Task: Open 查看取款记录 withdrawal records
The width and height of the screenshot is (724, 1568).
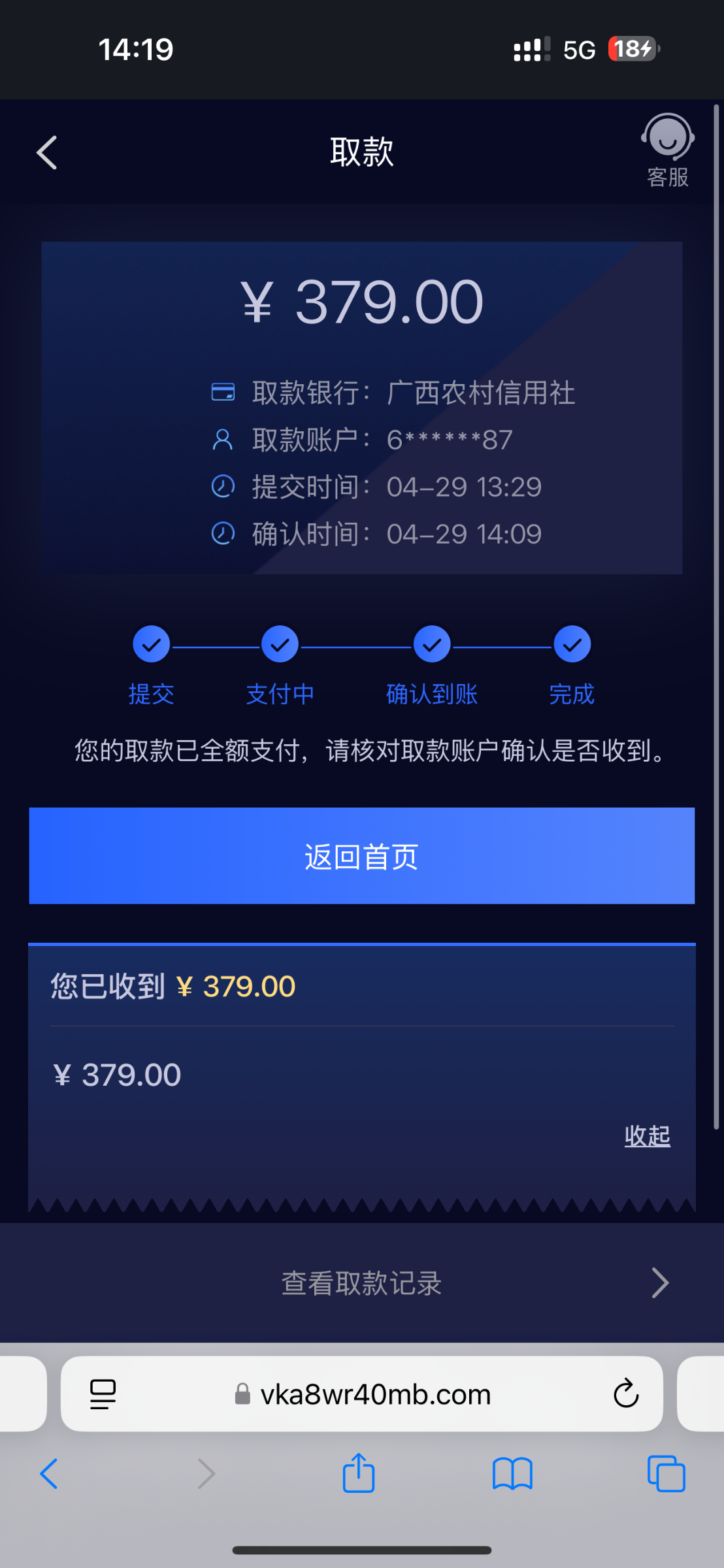Action: [x=362, y=1283]
